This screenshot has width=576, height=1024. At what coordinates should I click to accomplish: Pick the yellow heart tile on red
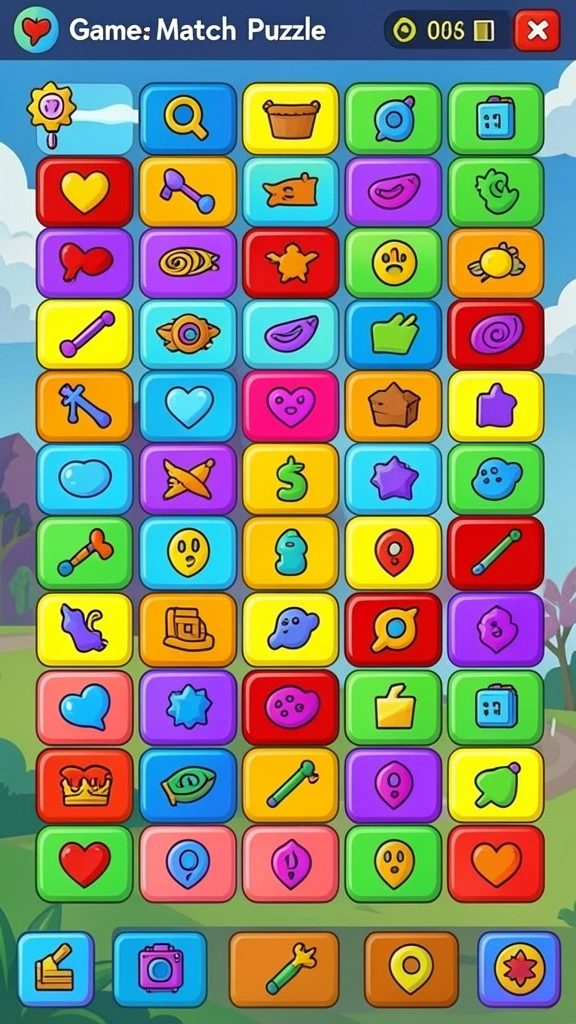coord(84,191)
